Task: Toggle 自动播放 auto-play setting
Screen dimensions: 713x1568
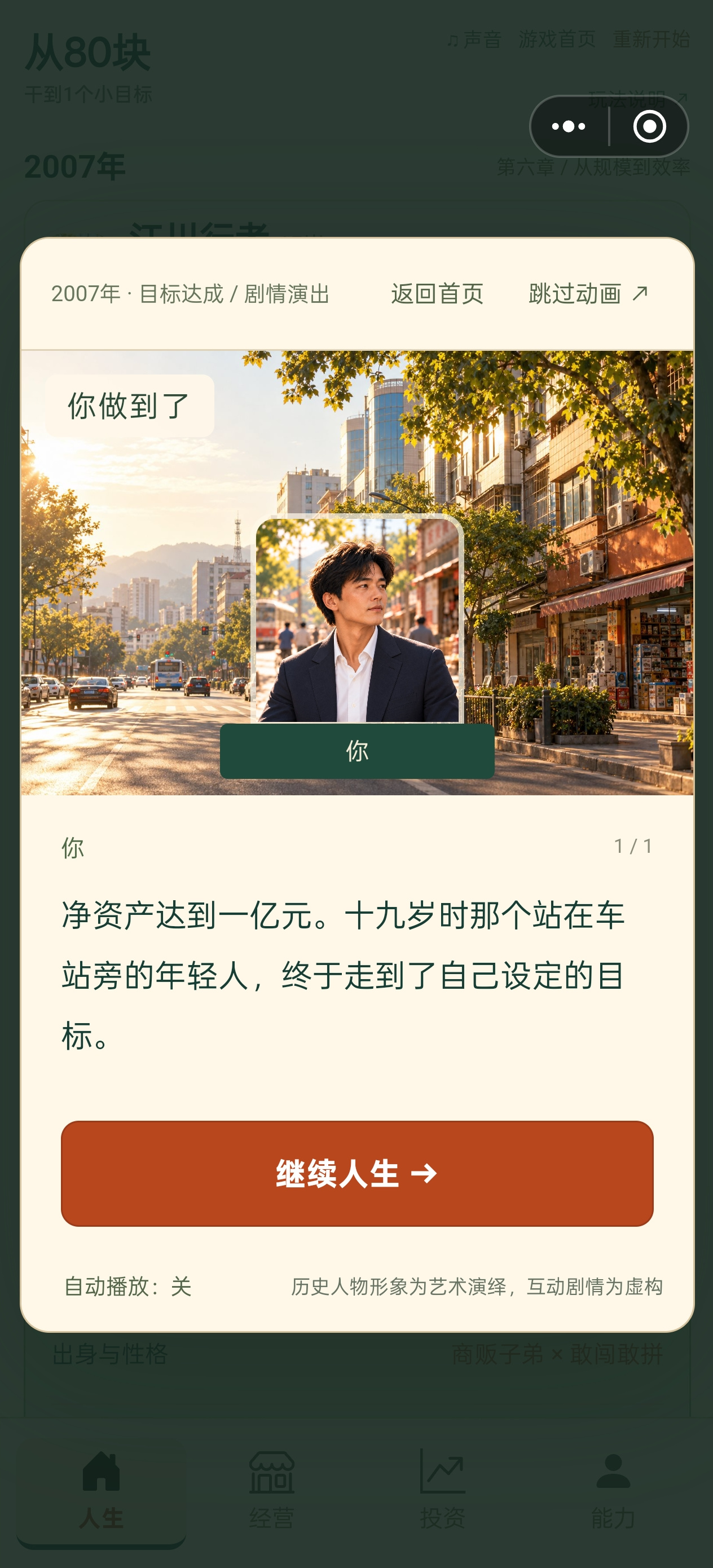Action: click(x=128, y=1287)
